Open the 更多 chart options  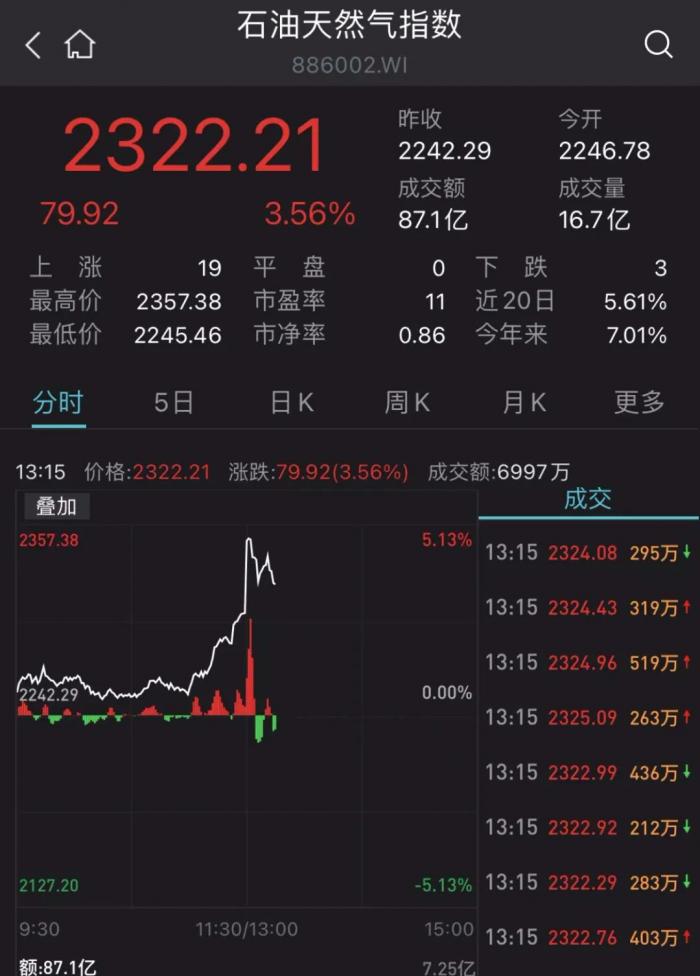tap(639, 403)
